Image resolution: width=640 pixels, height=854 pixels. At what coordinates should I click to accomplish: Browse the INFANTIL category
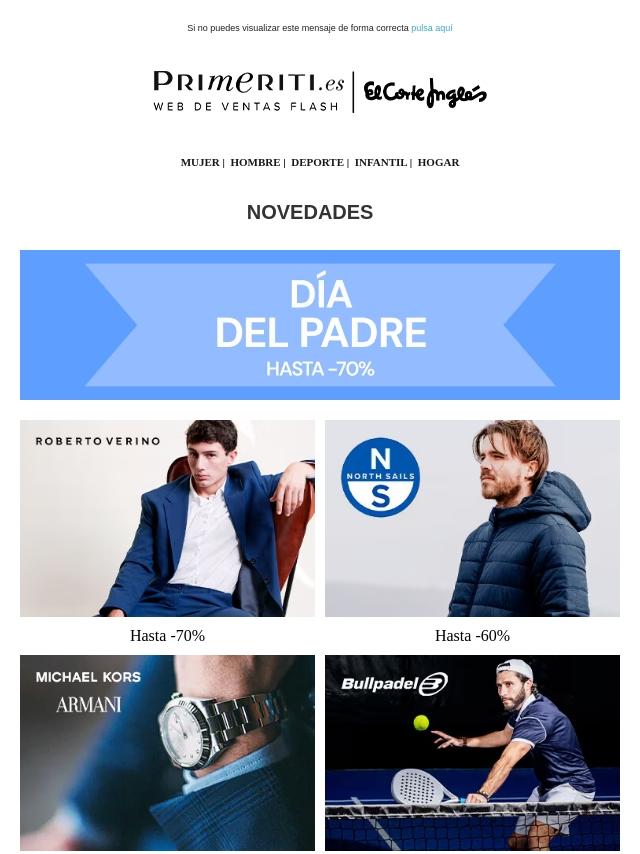click(x=380, y=162)
